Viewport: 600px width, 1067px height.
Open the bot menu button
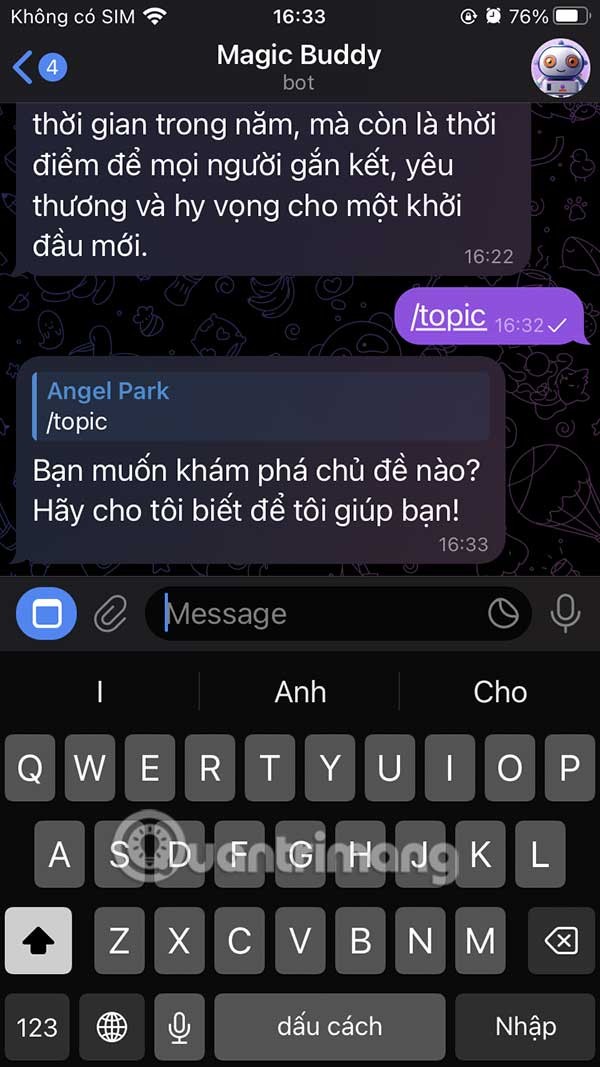point(46,613)
